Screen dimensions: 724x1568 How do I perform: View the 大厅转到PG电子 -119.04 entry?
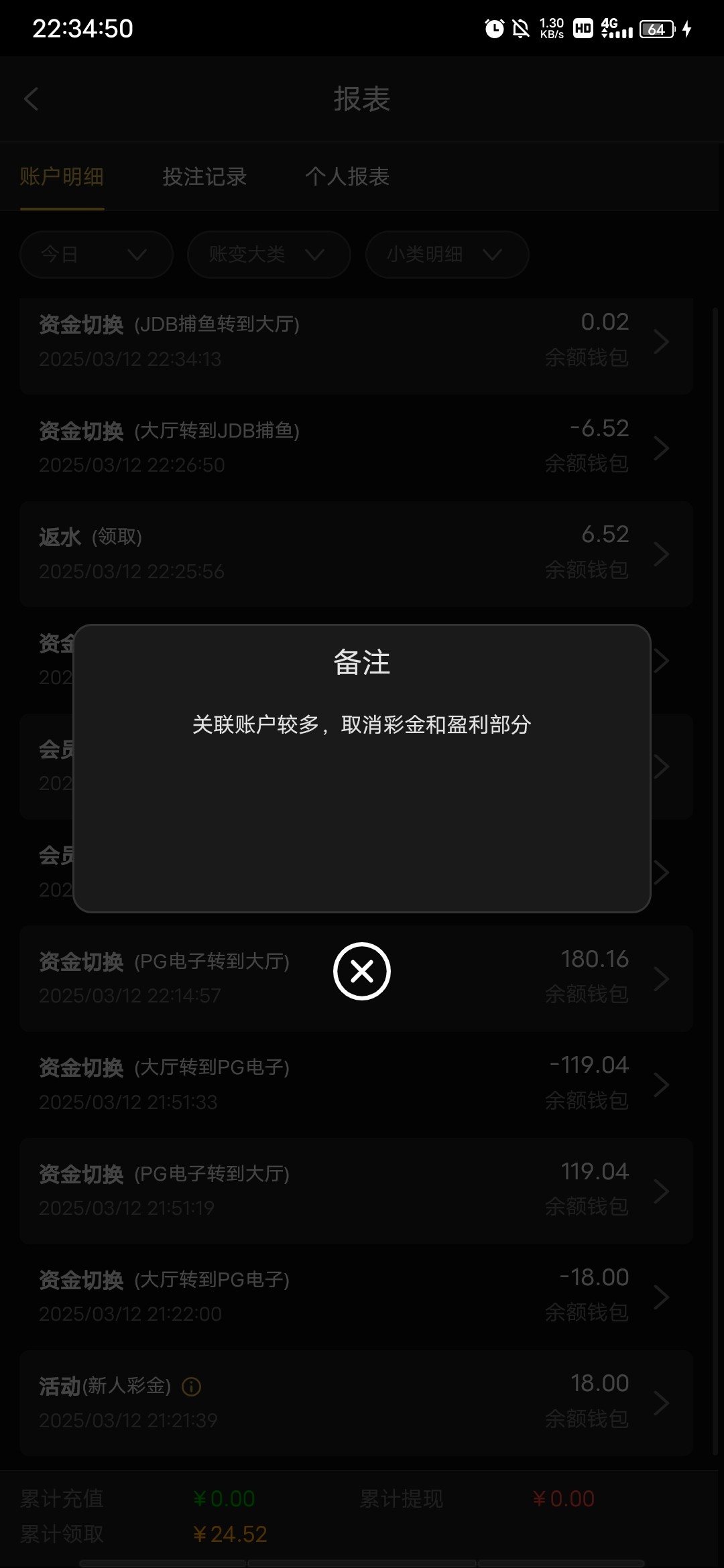pos(355,1084)
